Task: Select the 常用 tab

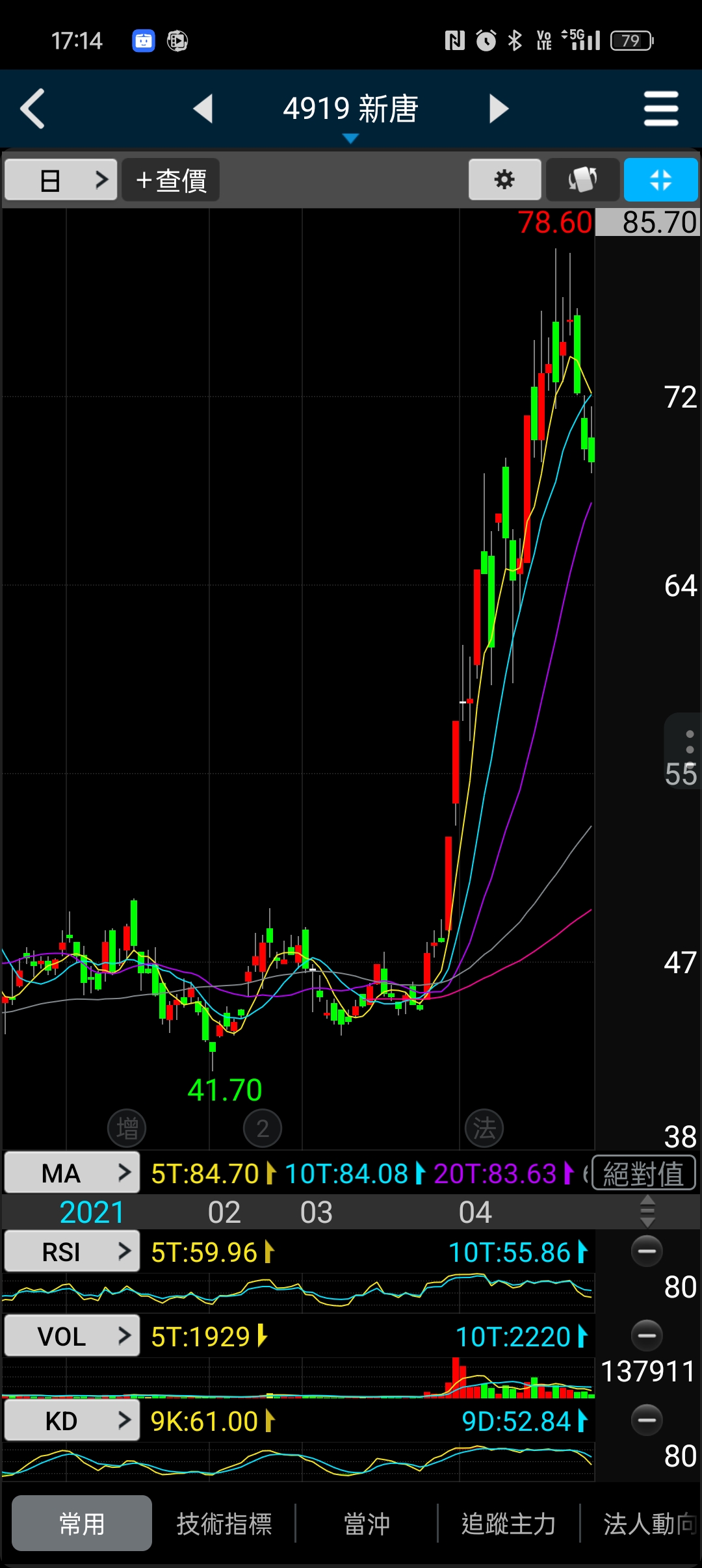Action: point(82,1524)
